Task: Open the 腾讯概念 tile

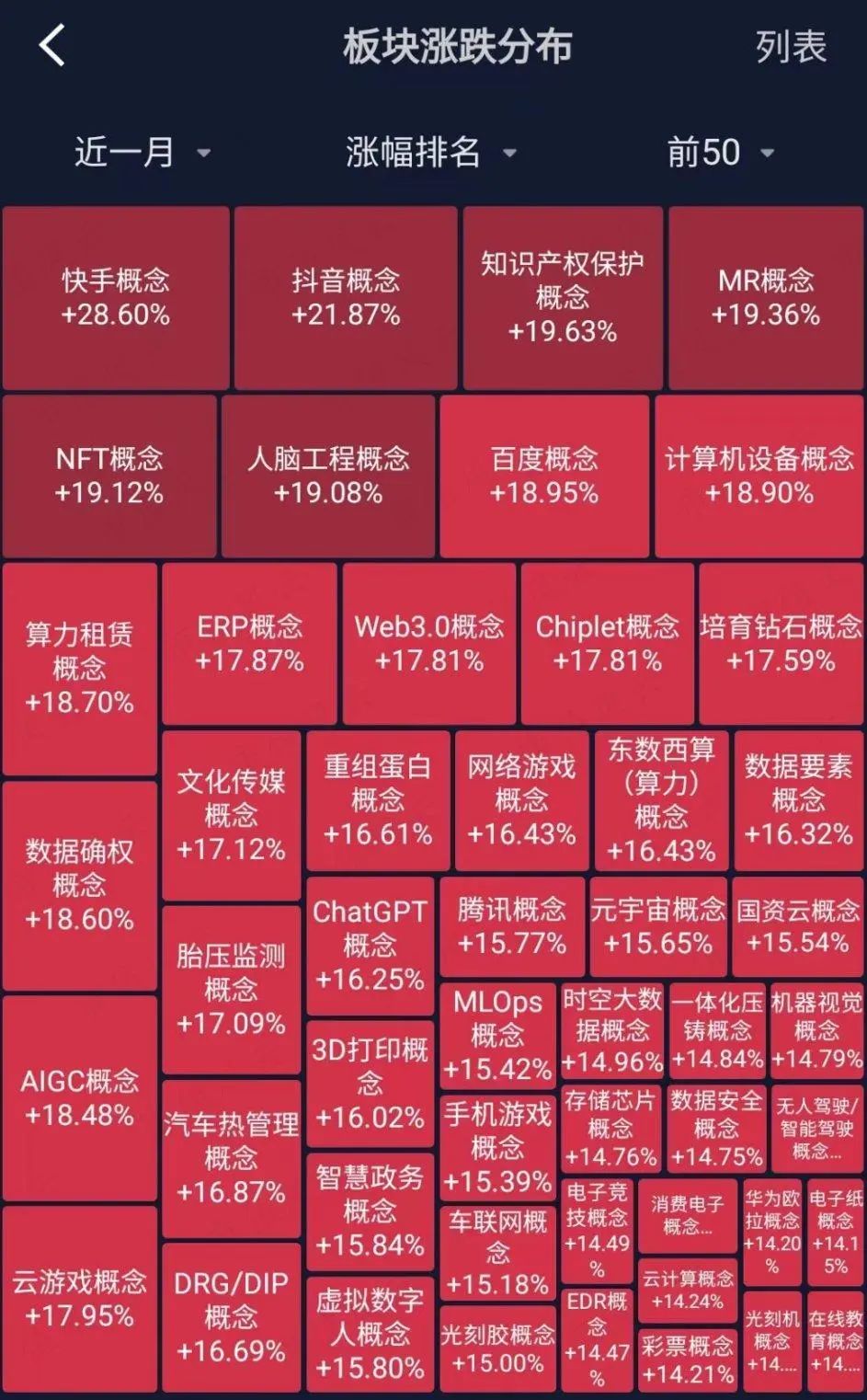Action: 512,926
